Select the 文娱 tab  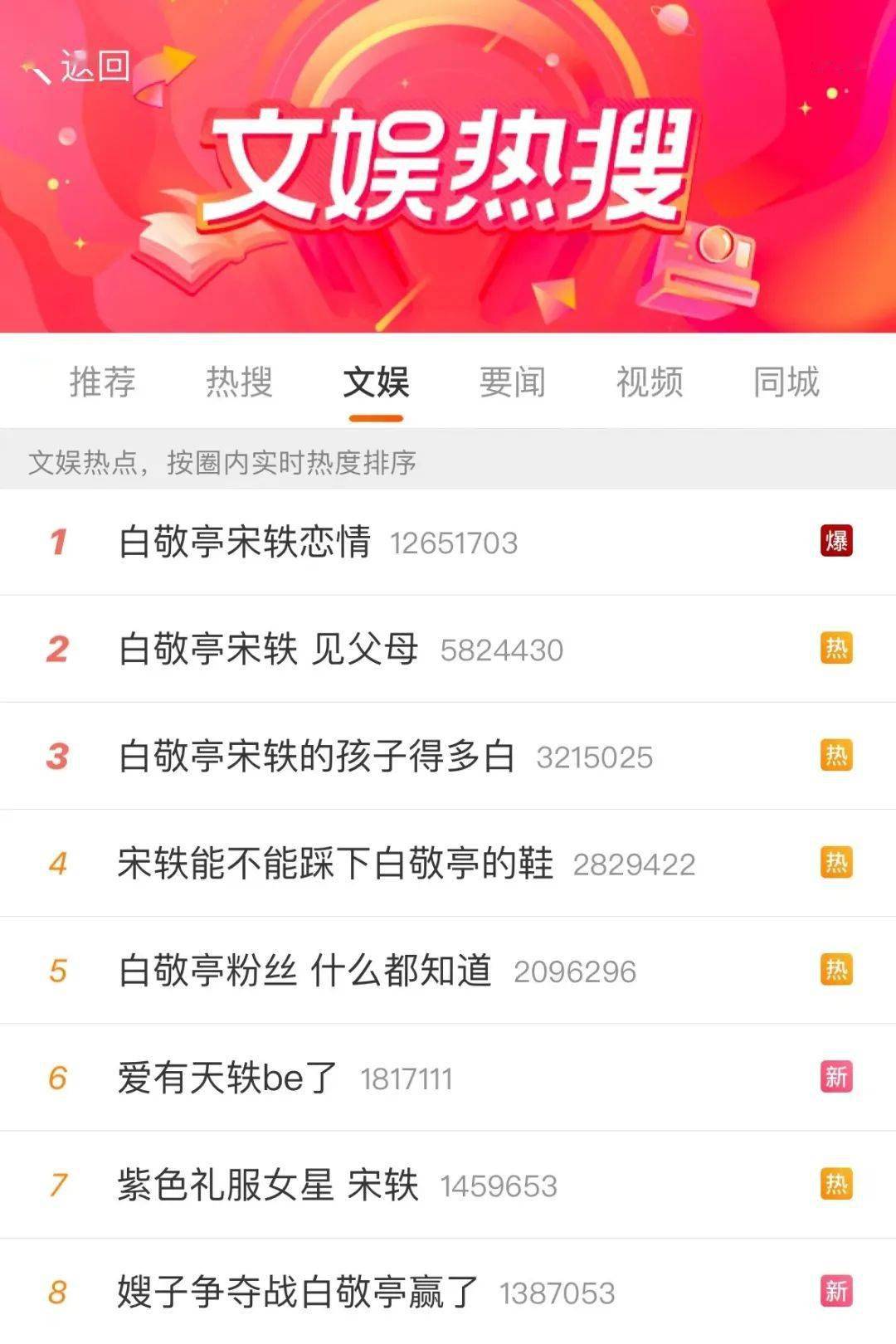[376, 382]
